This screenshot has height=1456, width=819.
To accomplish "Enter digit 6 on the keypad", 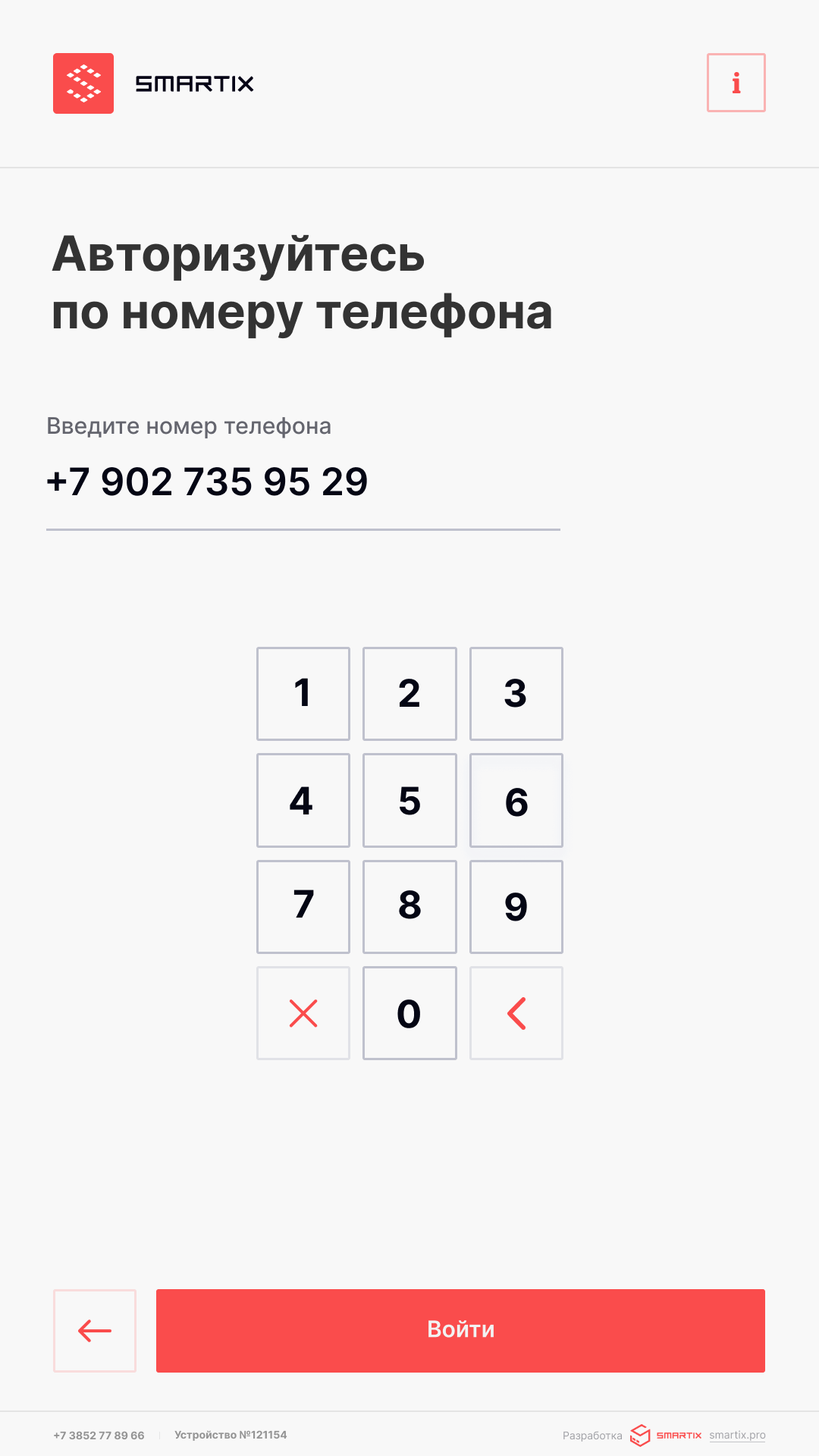I will pyautogui.click(x=516, y=800).
